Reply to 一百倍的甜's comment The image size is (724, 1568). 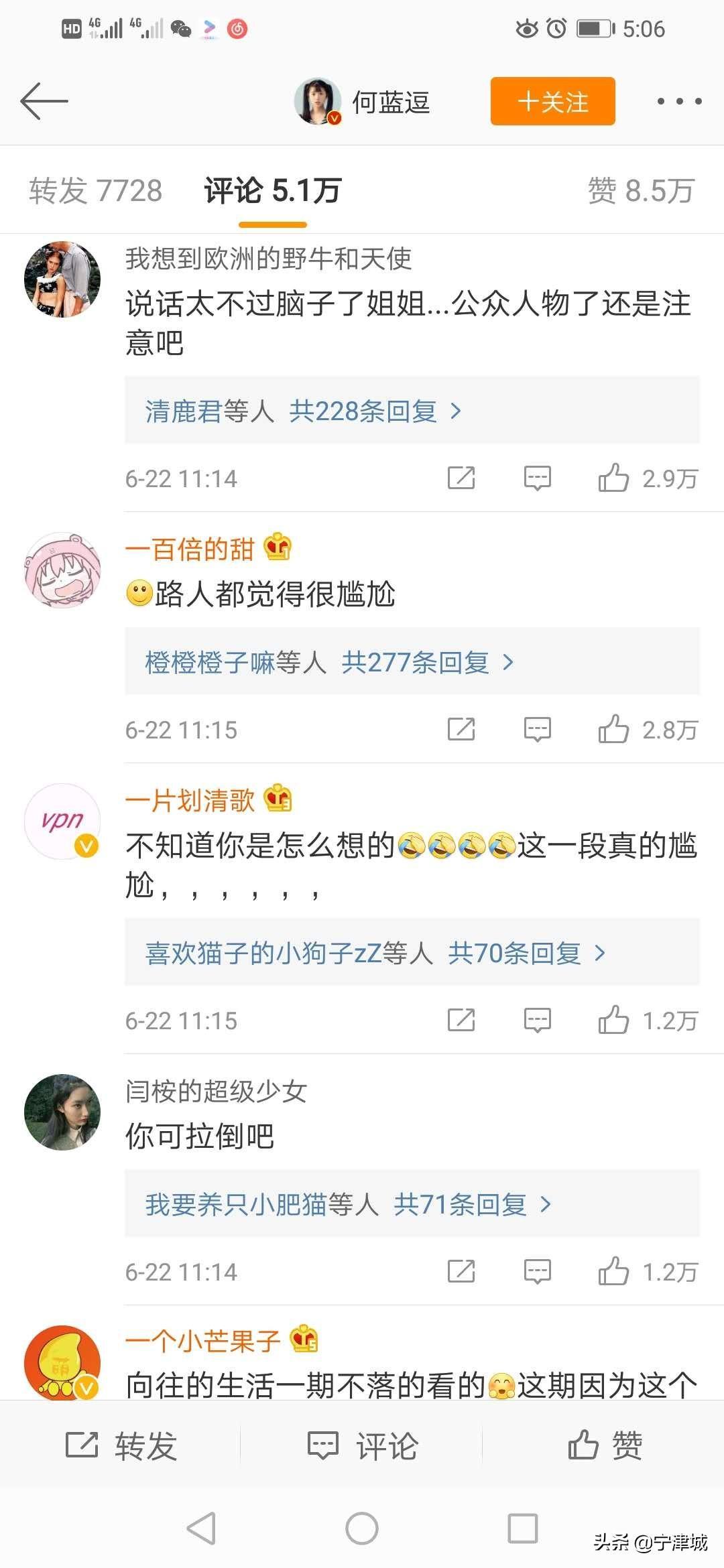click(x=537, y=730)
